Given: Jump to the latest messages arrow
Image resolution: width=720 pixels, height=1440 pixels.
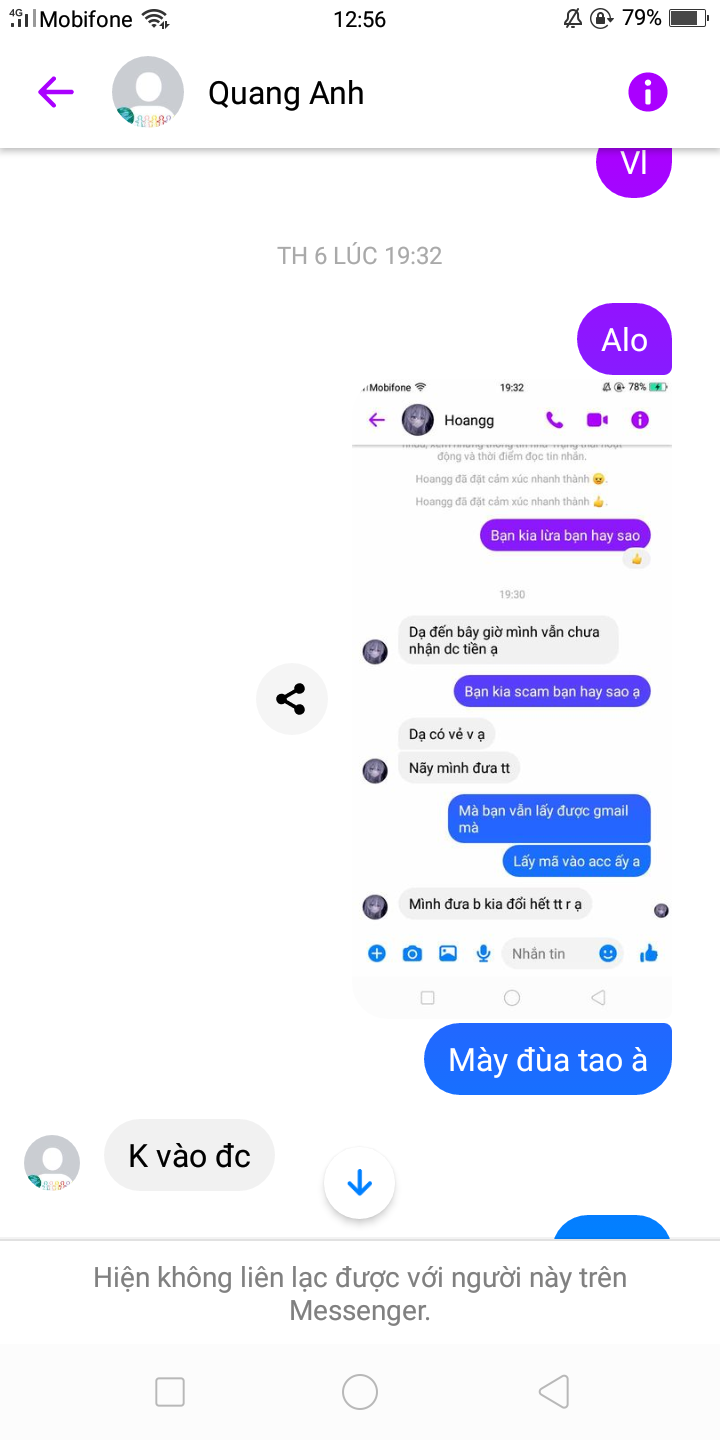Looking at the screenshot, I should [359, 1184].
